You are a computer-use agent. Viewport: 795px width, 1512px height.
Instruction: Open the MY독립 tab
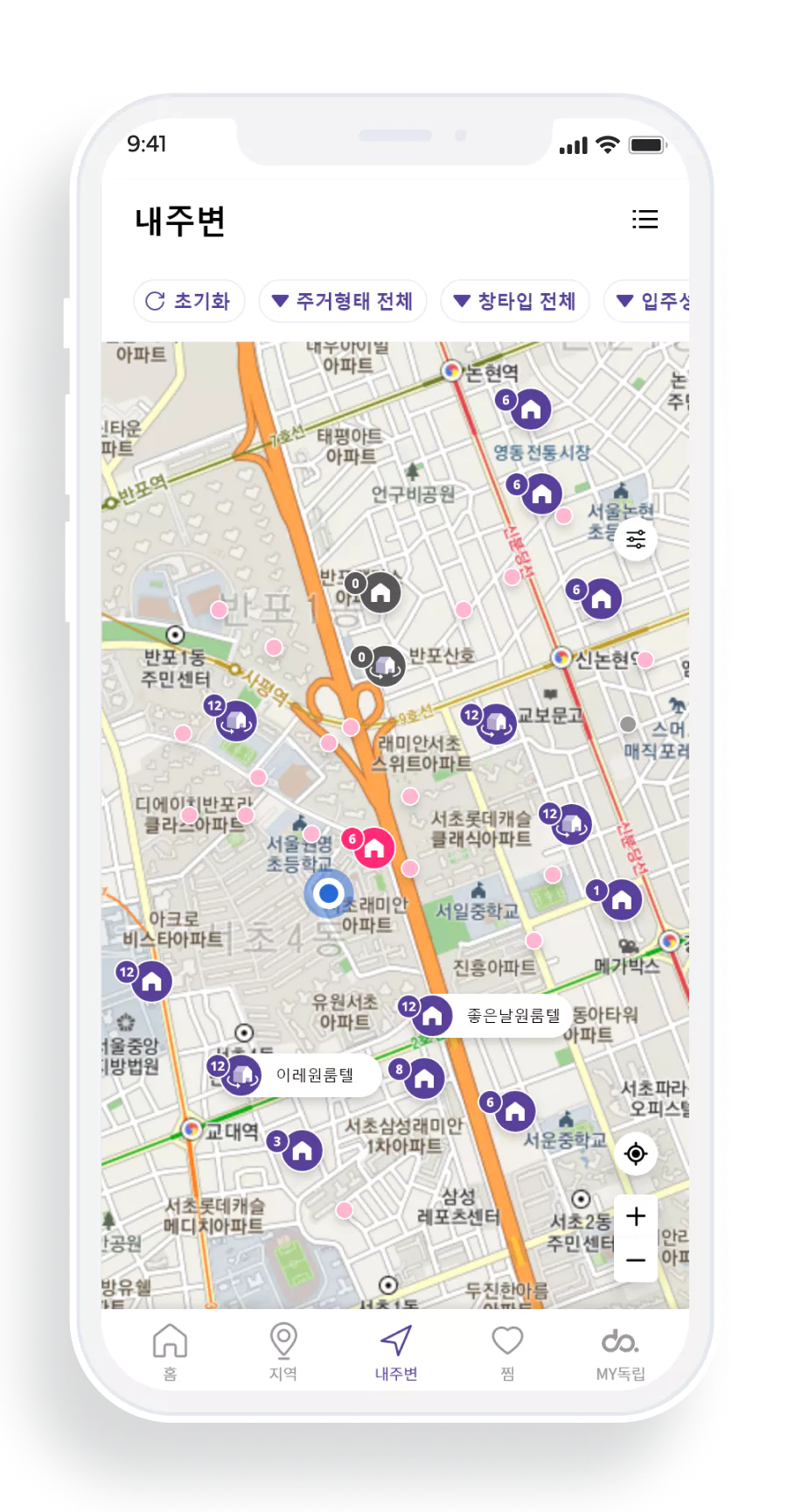click(620, 1352)
